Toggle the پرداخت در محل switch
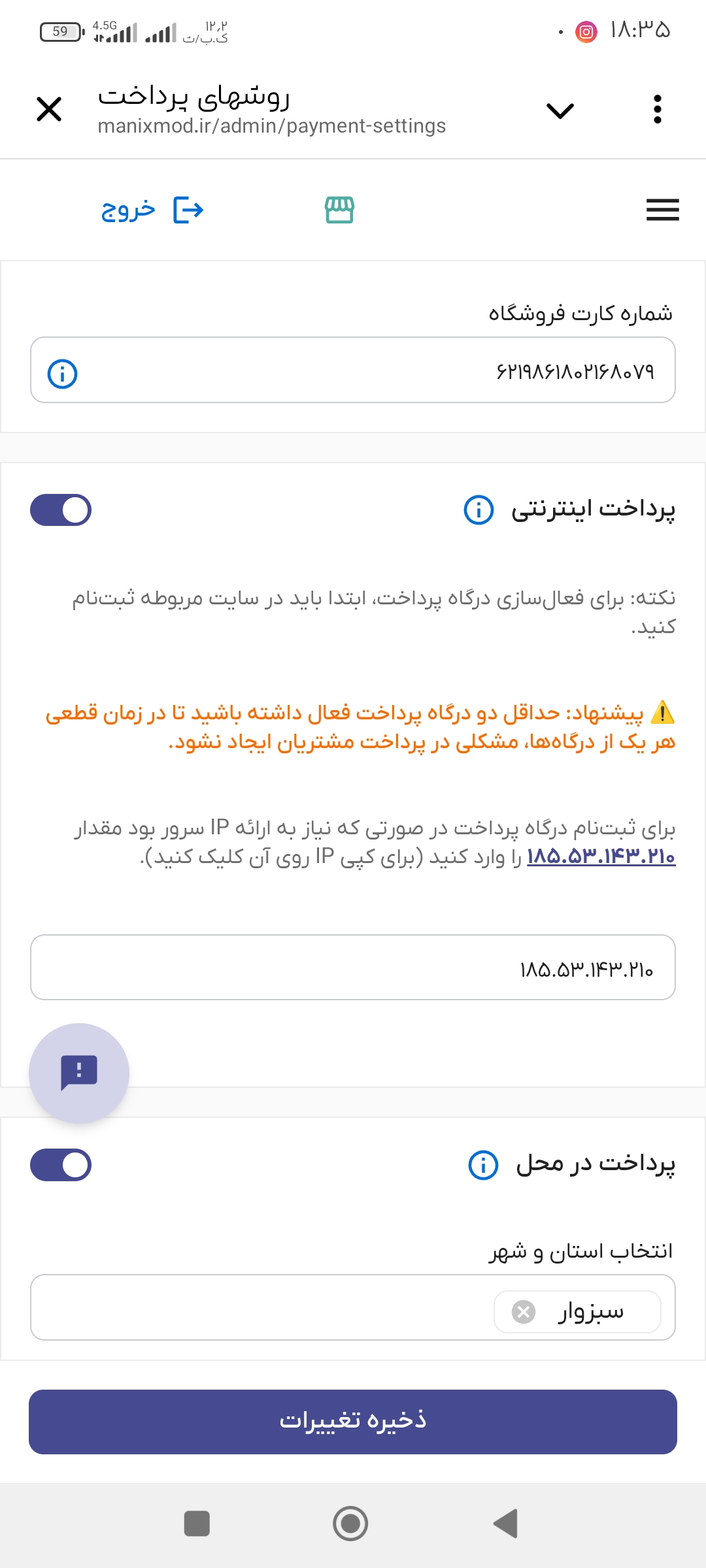Screen dimensions: 706x1568 pos(61,1165)
